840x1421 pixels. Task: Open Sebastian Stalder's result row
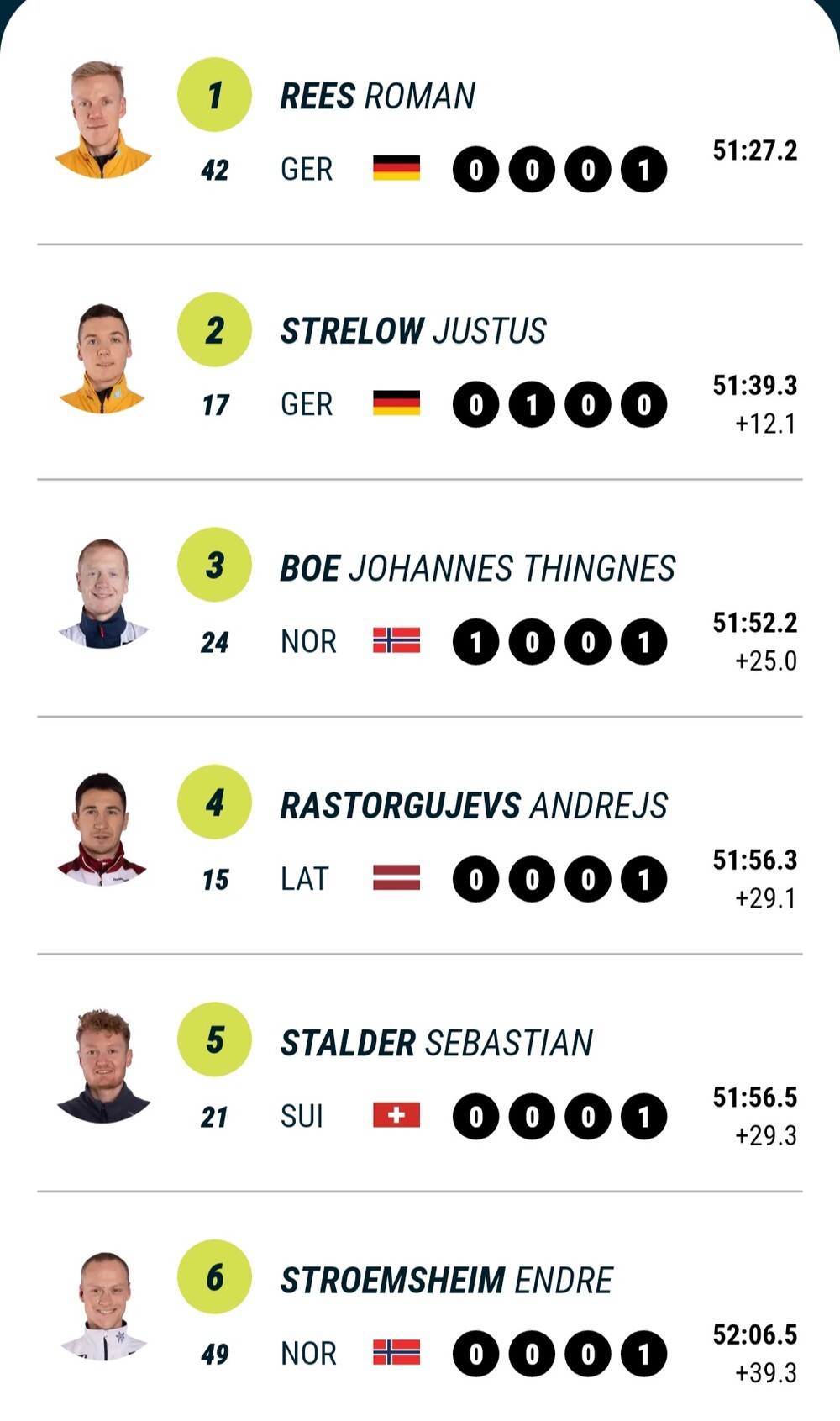tap(420, 1072)
